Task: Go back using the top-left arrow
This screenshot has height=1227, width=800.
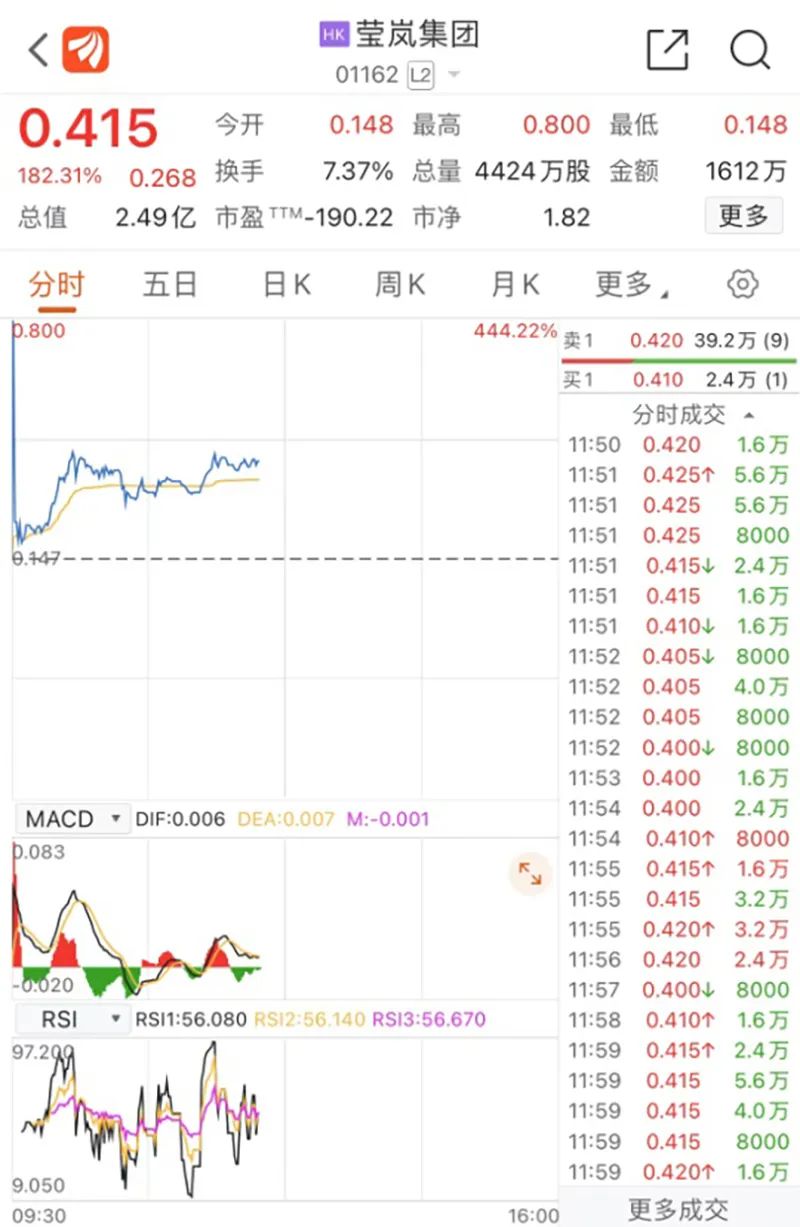Action: coord(38,49)
